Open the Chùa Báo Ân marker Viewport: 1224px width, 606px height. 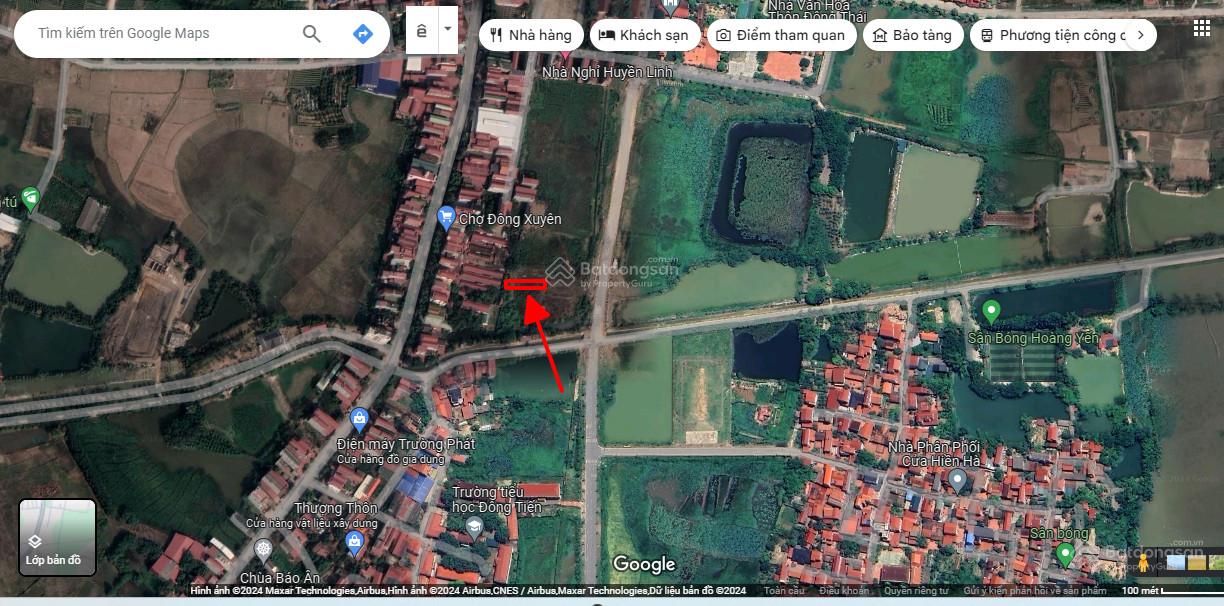coord(263,551)
